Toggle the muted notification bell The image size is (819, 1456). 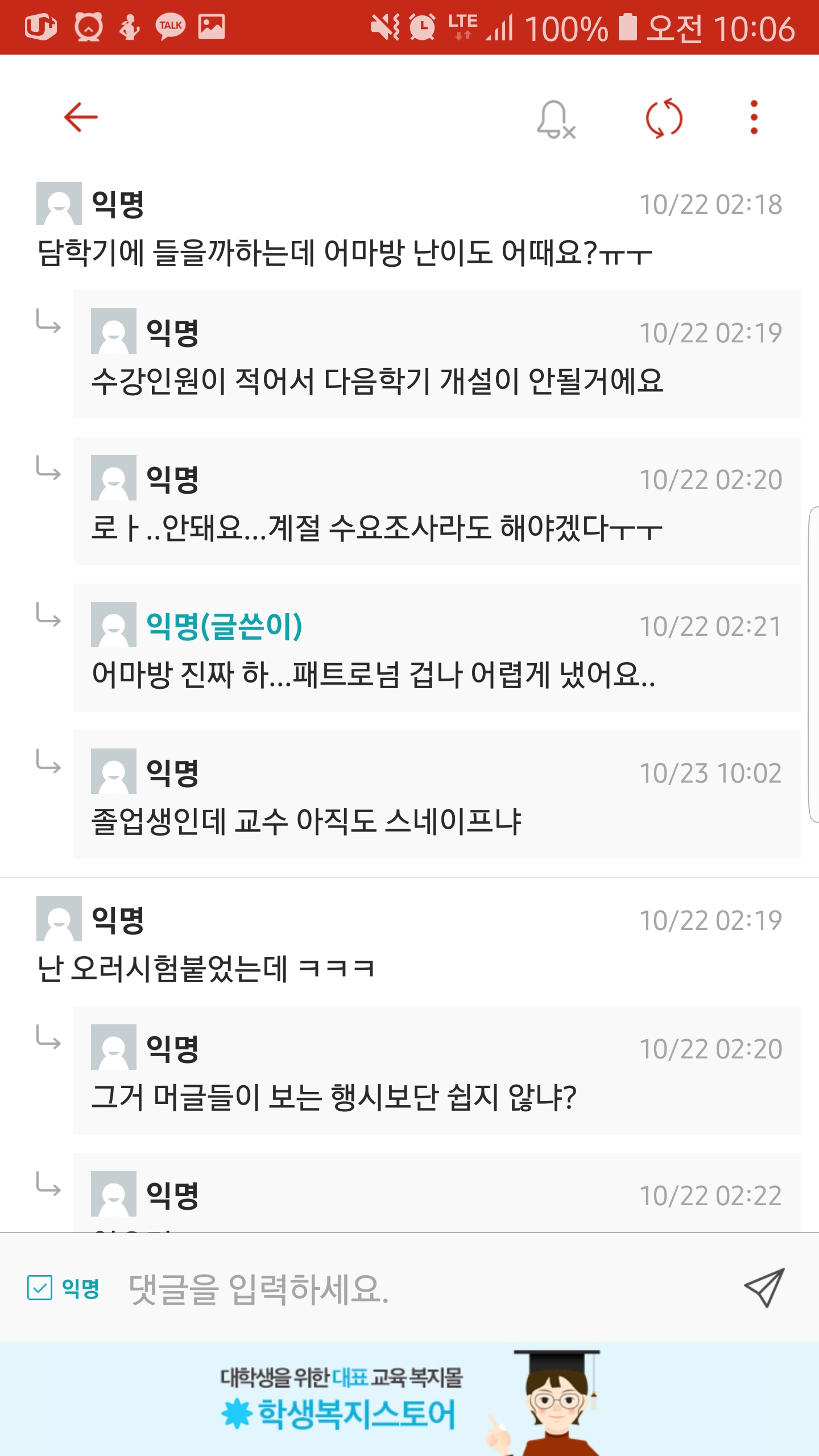coord(555,119)
